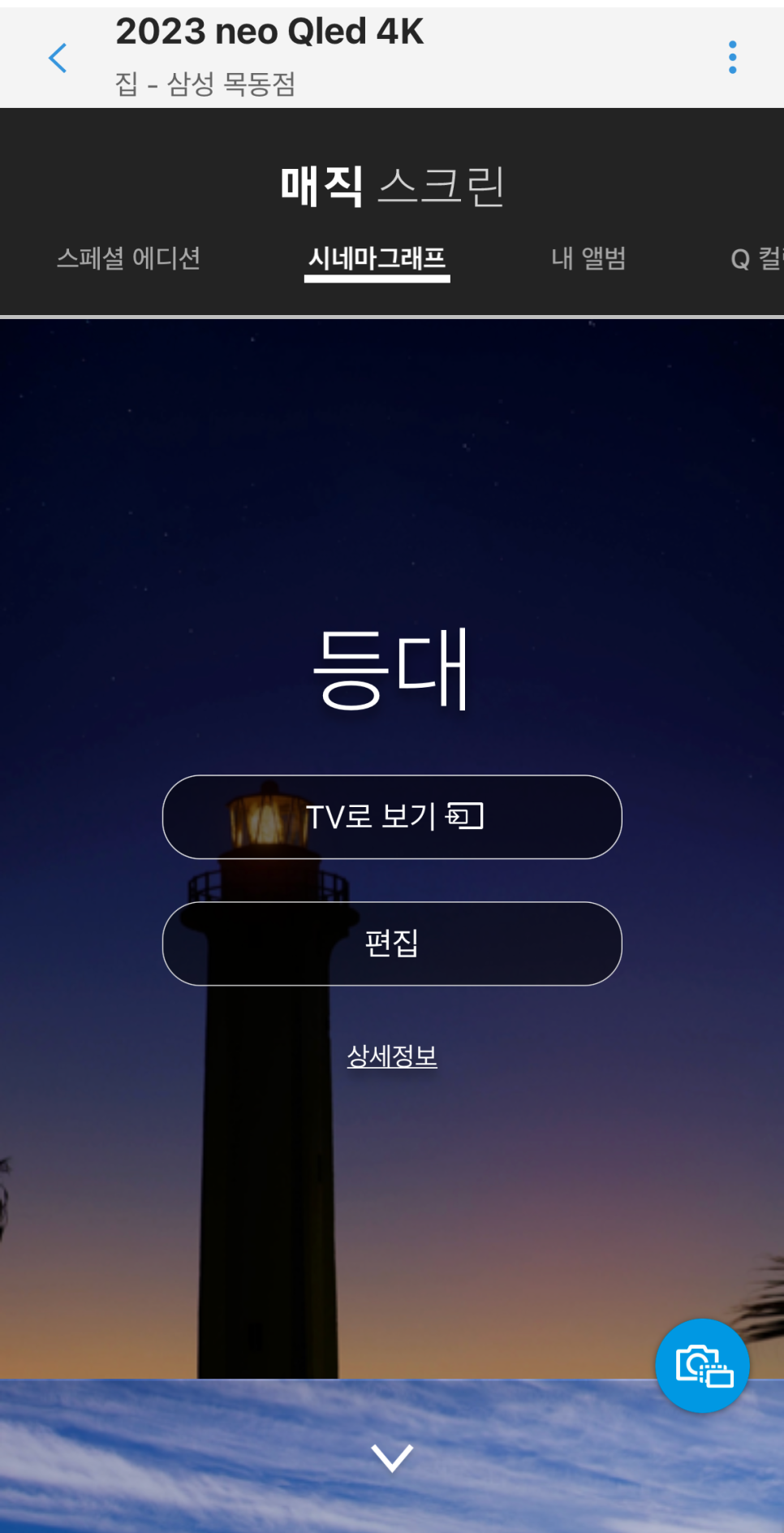Open the three-dot overflow menu

pos(732,58)
